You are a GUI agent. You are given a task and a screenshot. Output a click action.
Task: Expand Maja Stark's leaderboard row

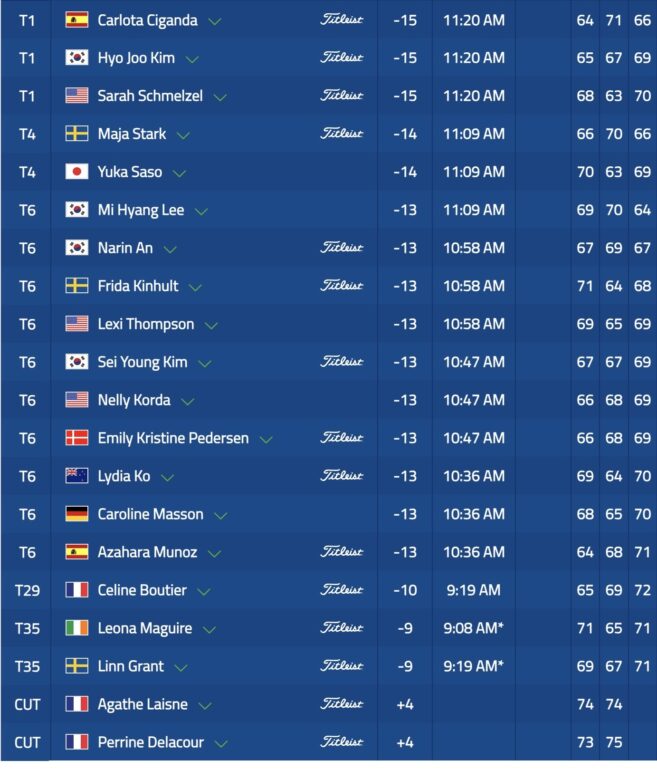(x=183, y=135)
